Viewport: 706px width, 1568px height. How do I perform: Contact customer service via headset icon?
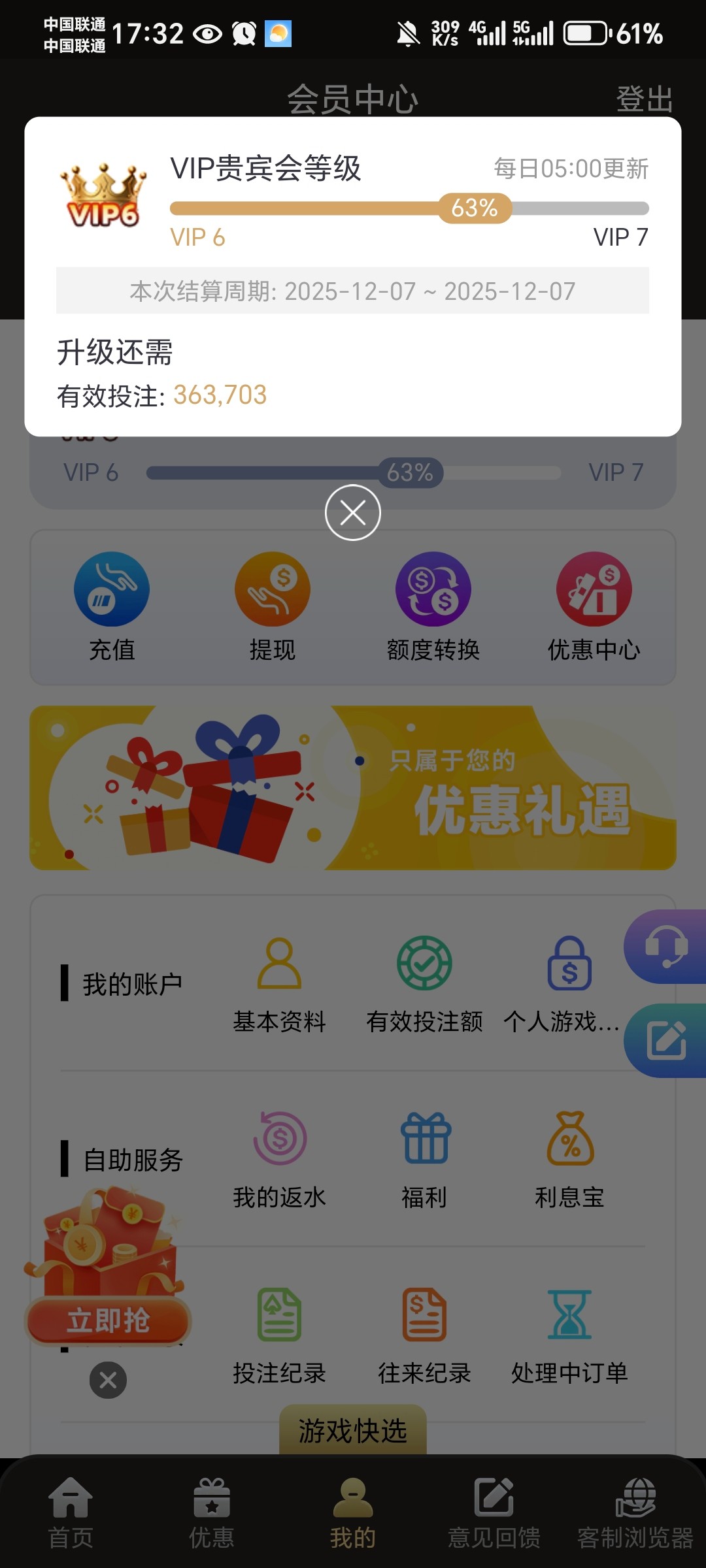[667, 946]
